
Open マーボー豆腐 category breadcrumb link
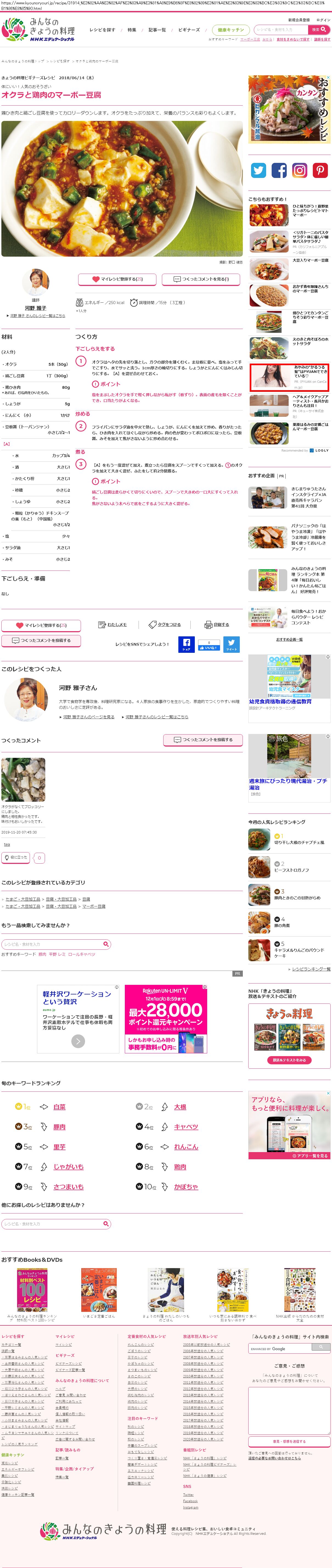point(93,906)
